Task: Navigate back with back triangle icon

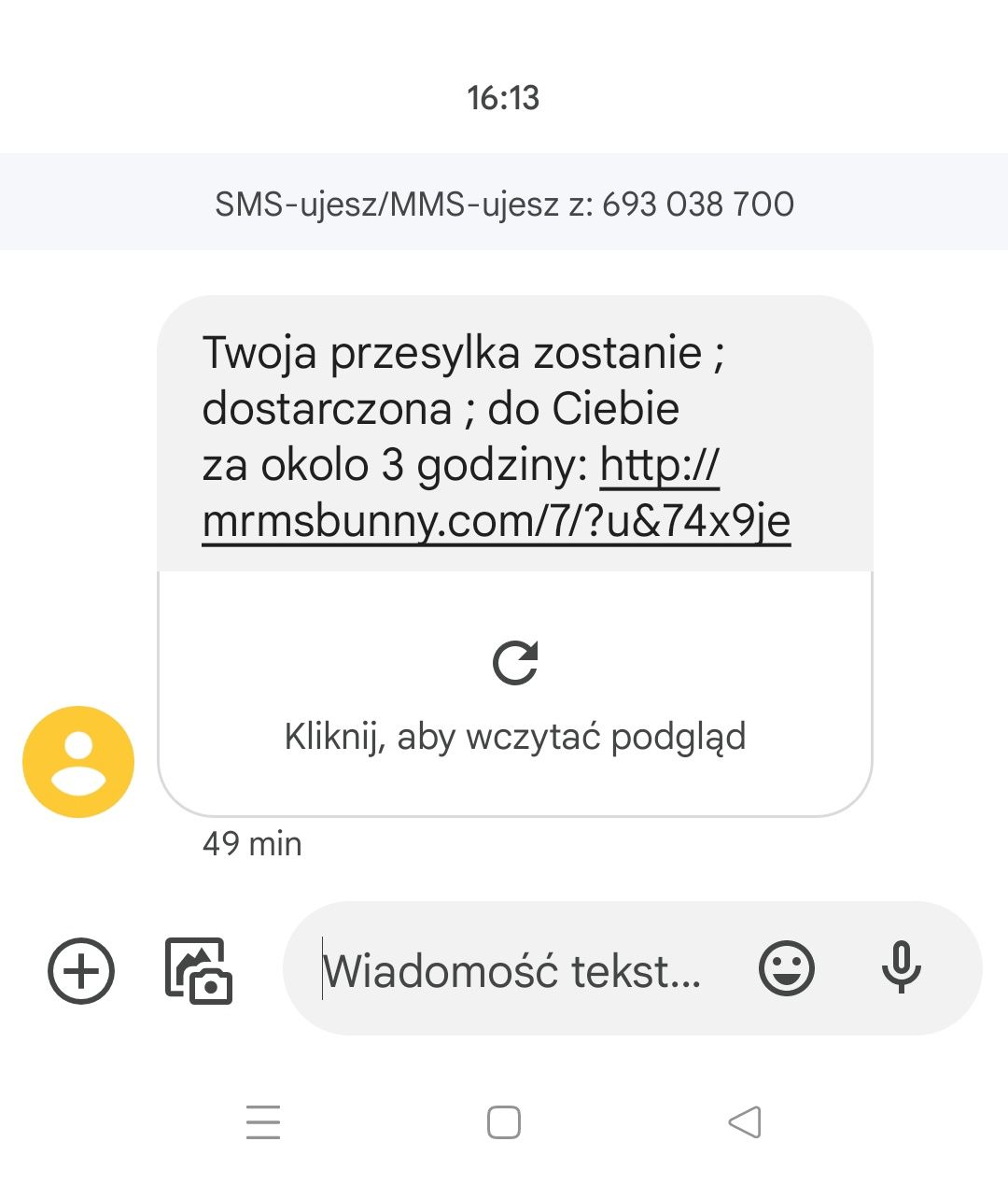Action: (x=744, y=1122)
